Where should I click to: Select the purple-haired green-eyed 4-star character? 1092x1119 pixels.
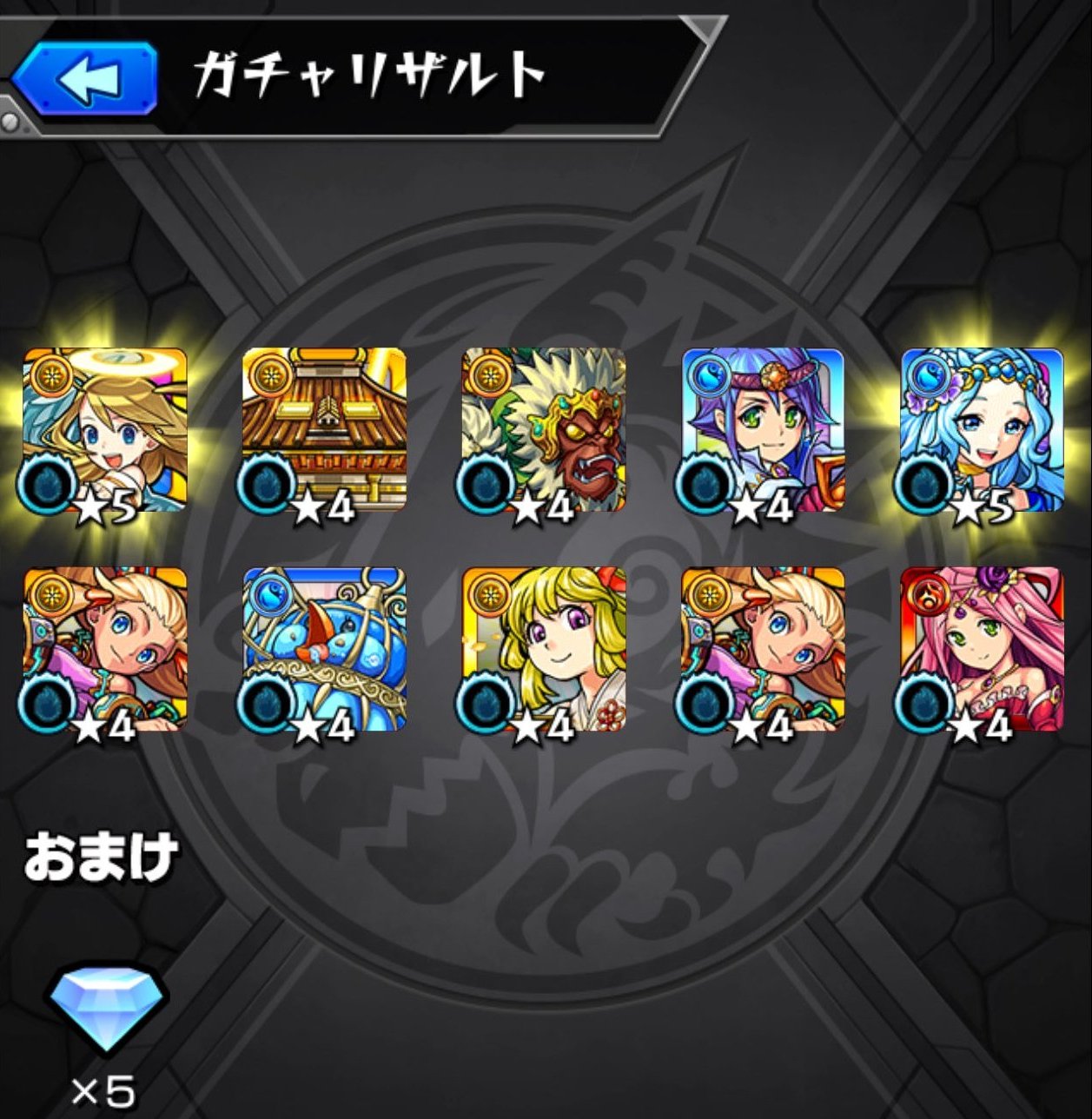pos(762,431)
